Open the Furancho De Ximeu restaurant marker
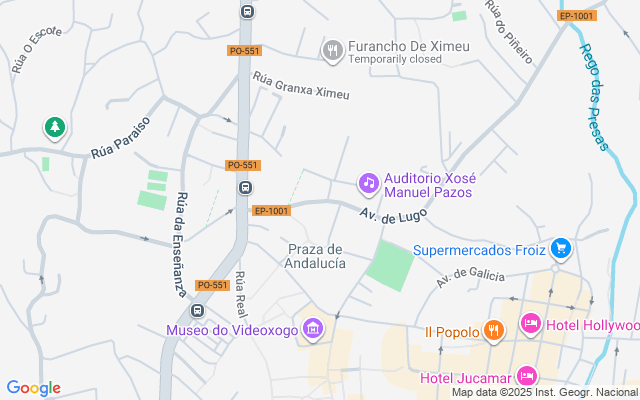The image size is (640, 400). pos(332,49)
